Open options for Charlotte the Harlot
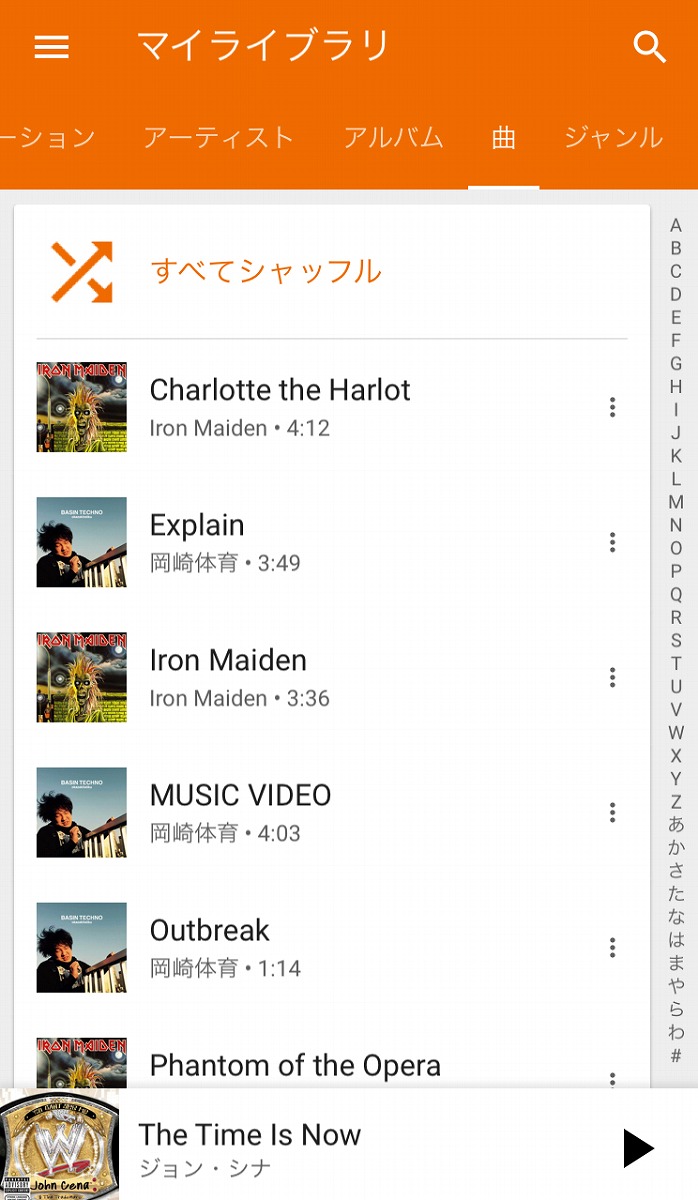Image resolution: width=698 pixels, height=1200 pixels. pyautogui.click(x=612, y=407)
